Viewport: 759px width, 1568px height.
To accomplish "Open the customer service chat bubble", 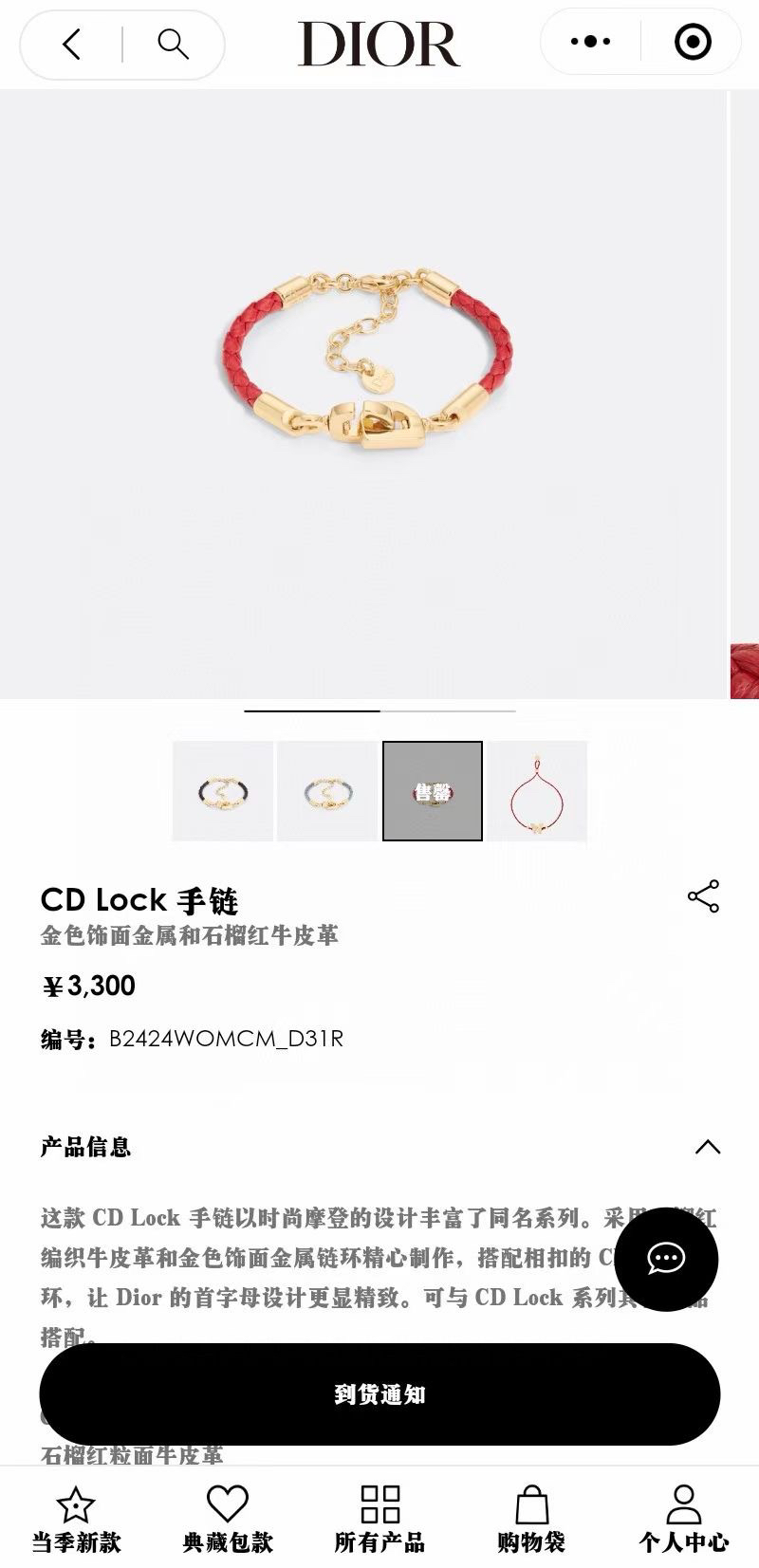I will (667, 1258).
